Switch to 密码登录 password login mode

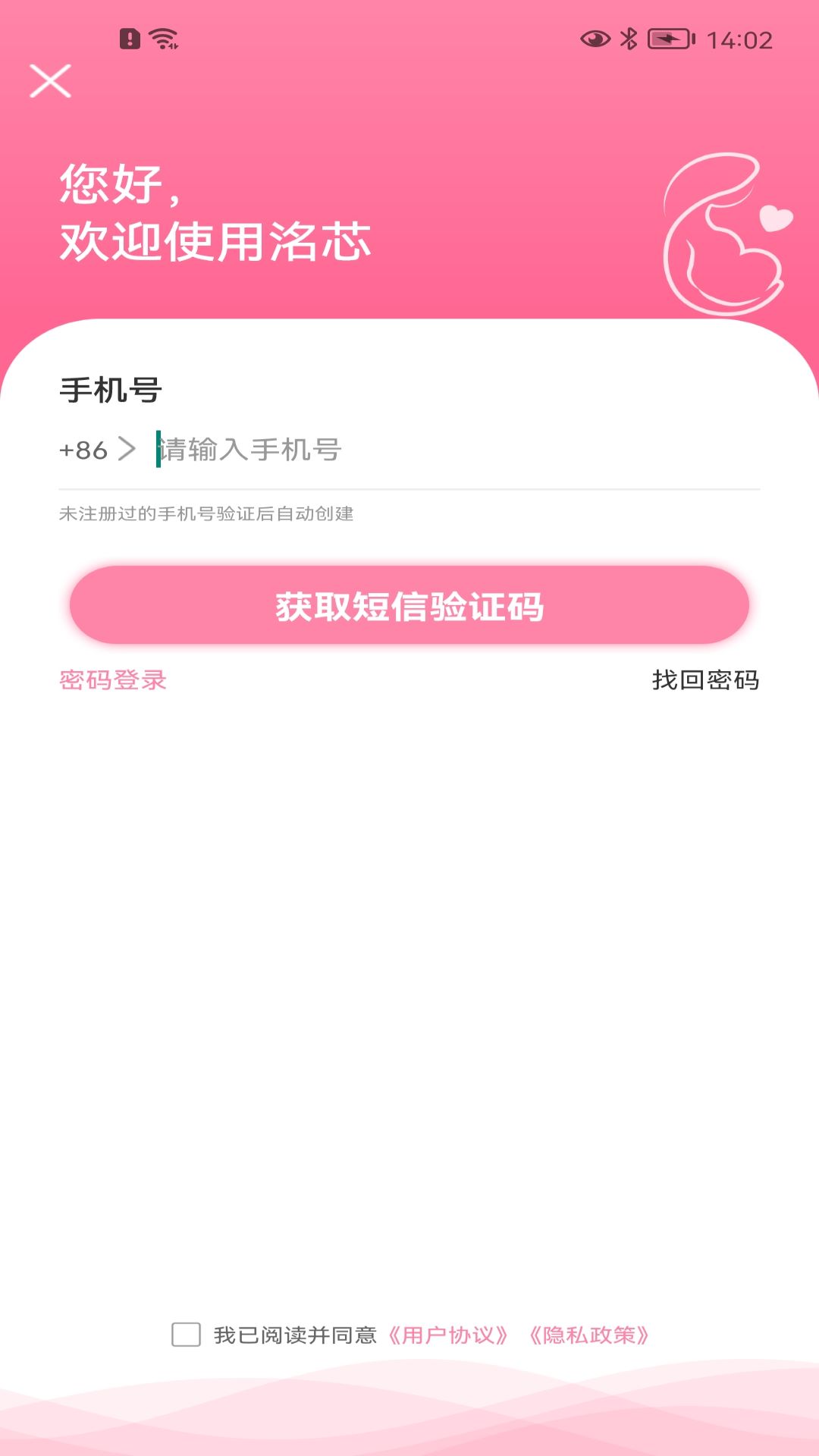tap(112, 681)
